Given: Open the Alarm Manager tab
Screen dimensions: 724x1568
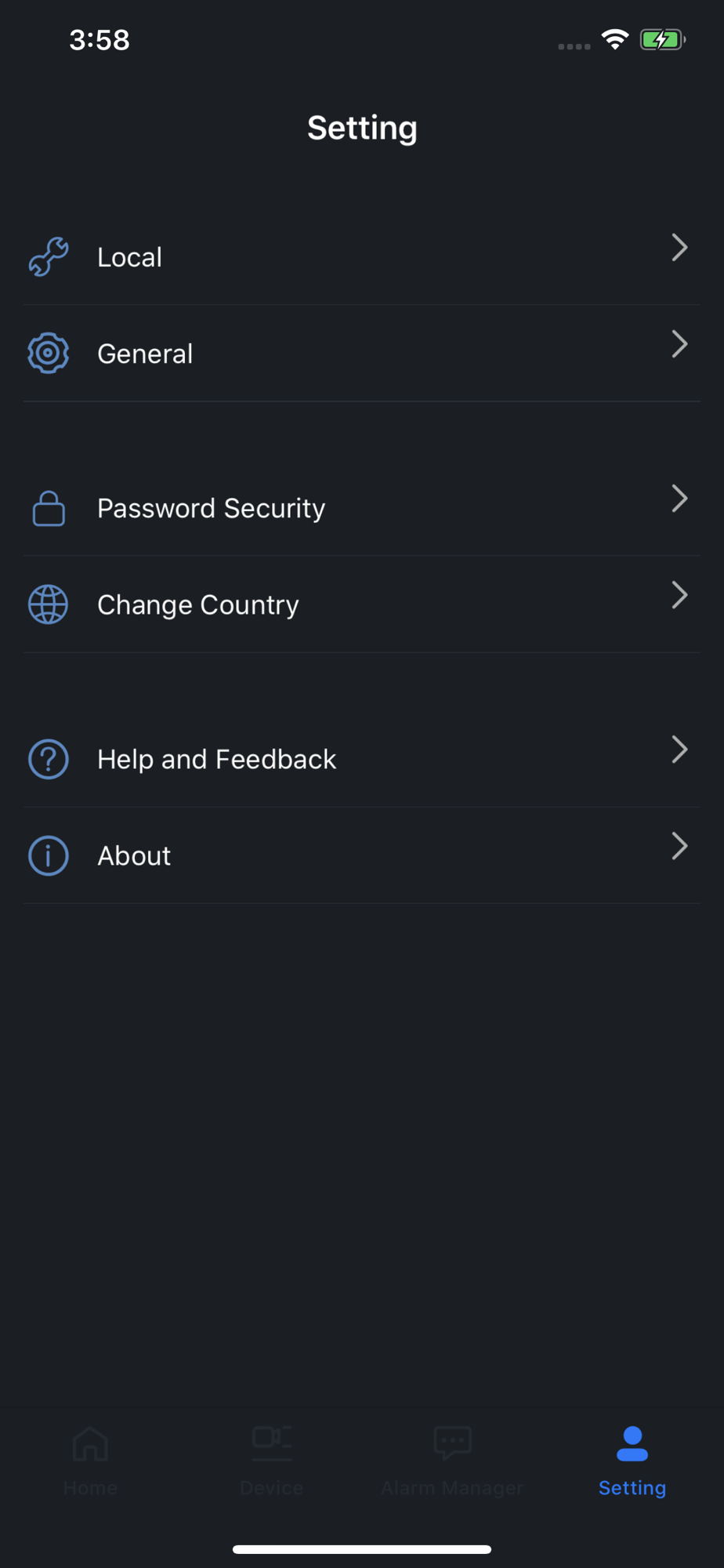Looking at the screenshot, I should click(x=452, y=1461).
